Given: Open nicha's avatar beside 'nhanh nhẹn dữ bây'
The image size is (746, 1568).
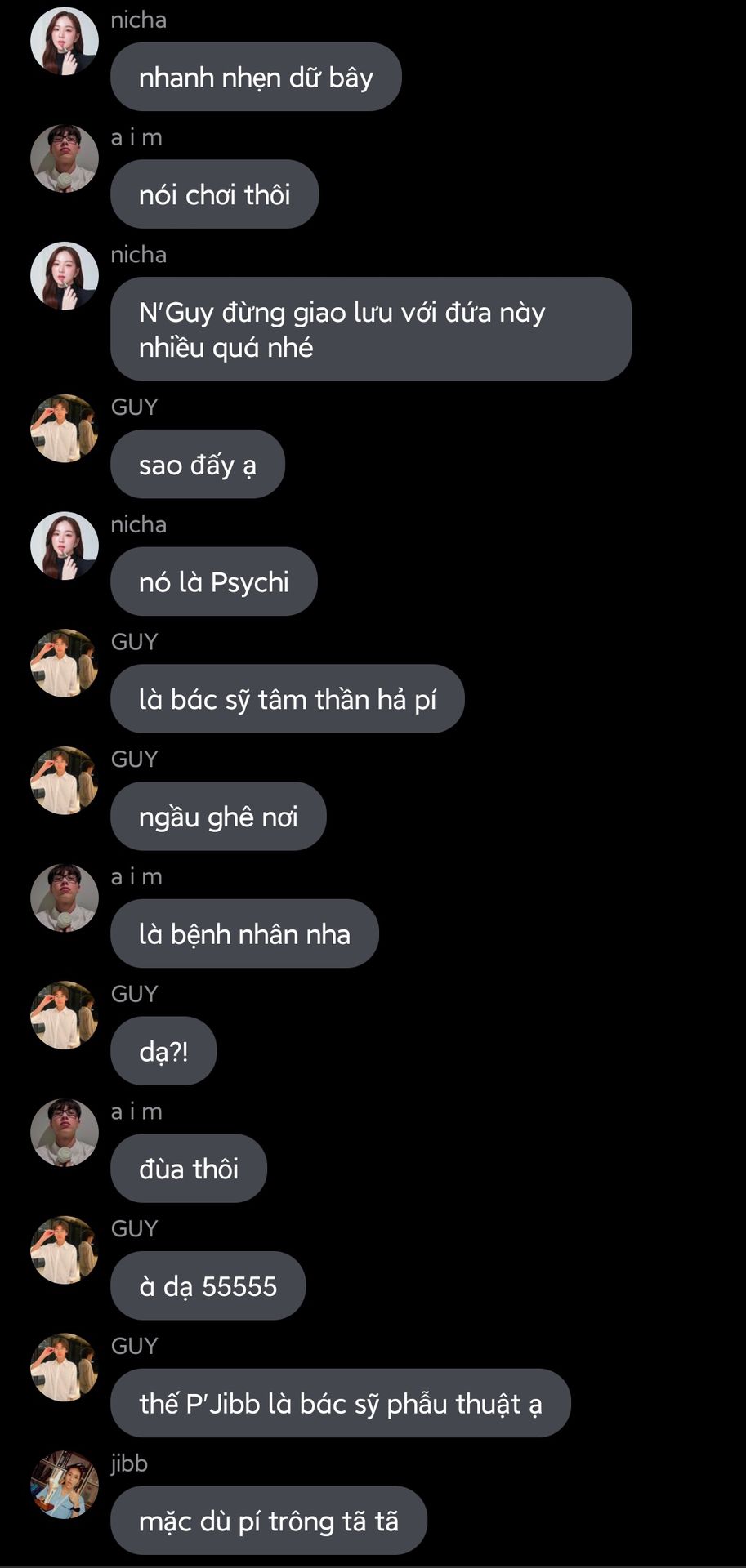Looking at the screenshot, I should (65, 41).
